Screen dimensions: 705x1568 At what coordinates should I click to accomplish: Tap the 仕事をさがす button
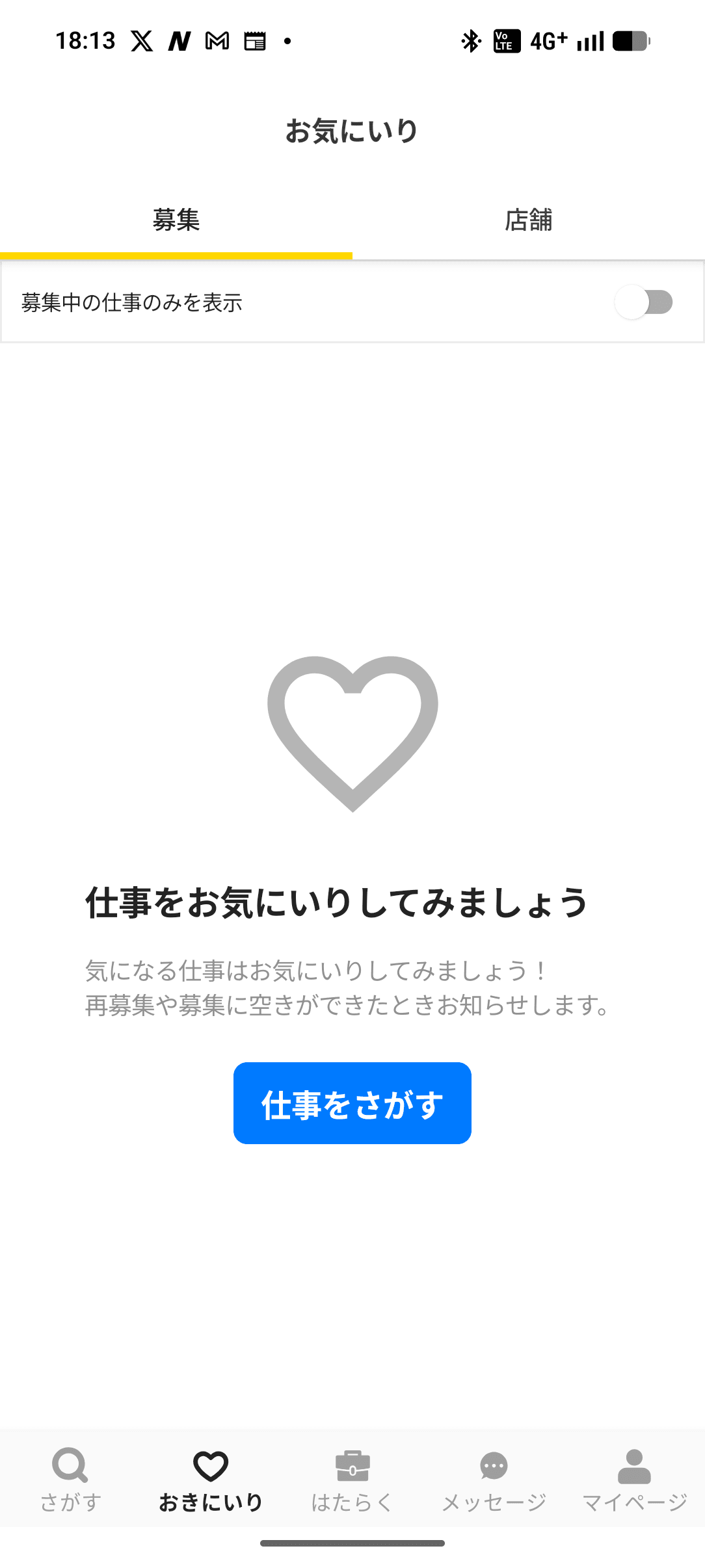(352, 1103)
